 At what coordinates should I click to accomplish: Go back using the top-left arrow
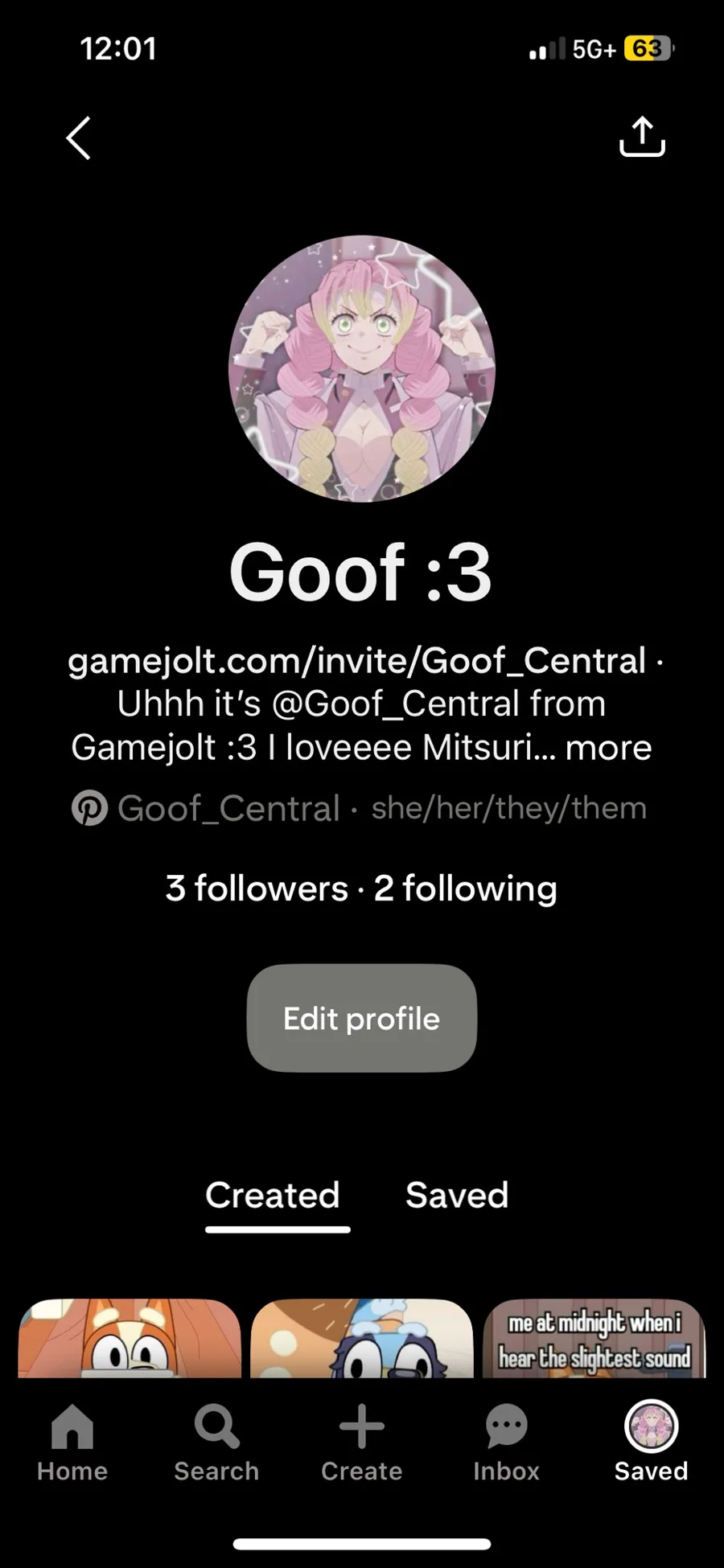tap(78, 138)
